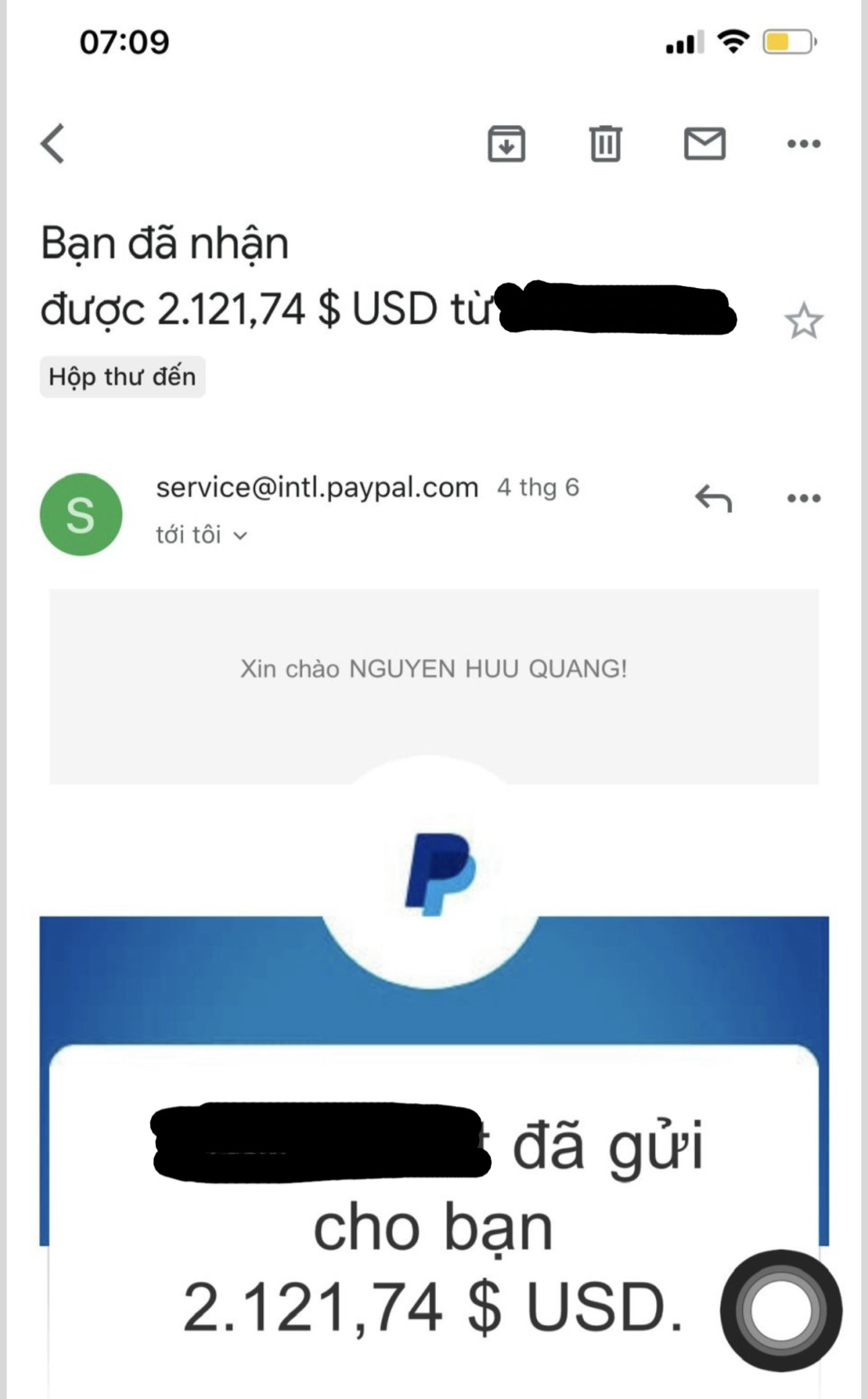868x1399 pixels.
Task: Tap the "Hộp thư đến" label chip
Action: pos(122,377)
